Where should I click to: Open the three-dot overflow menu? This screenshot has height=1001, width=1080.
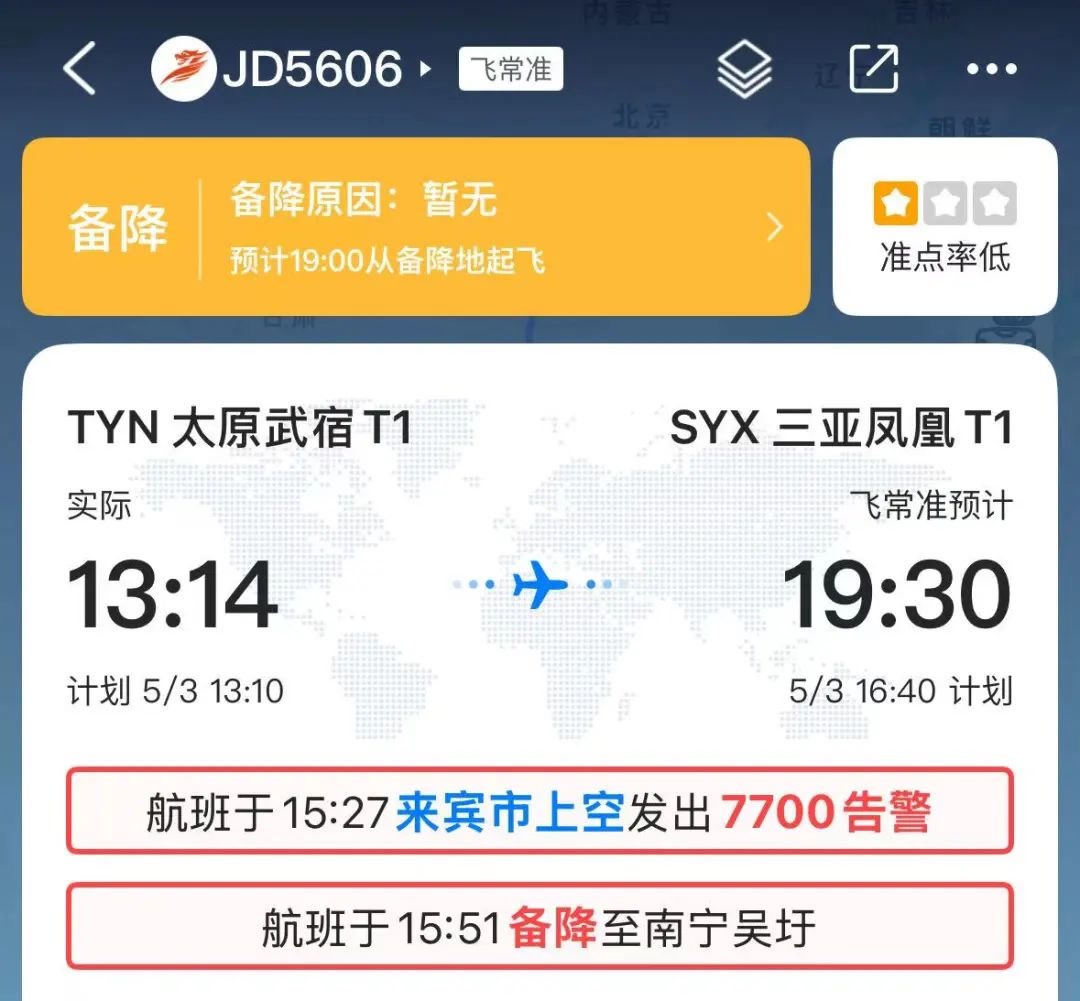pos(991,70)
